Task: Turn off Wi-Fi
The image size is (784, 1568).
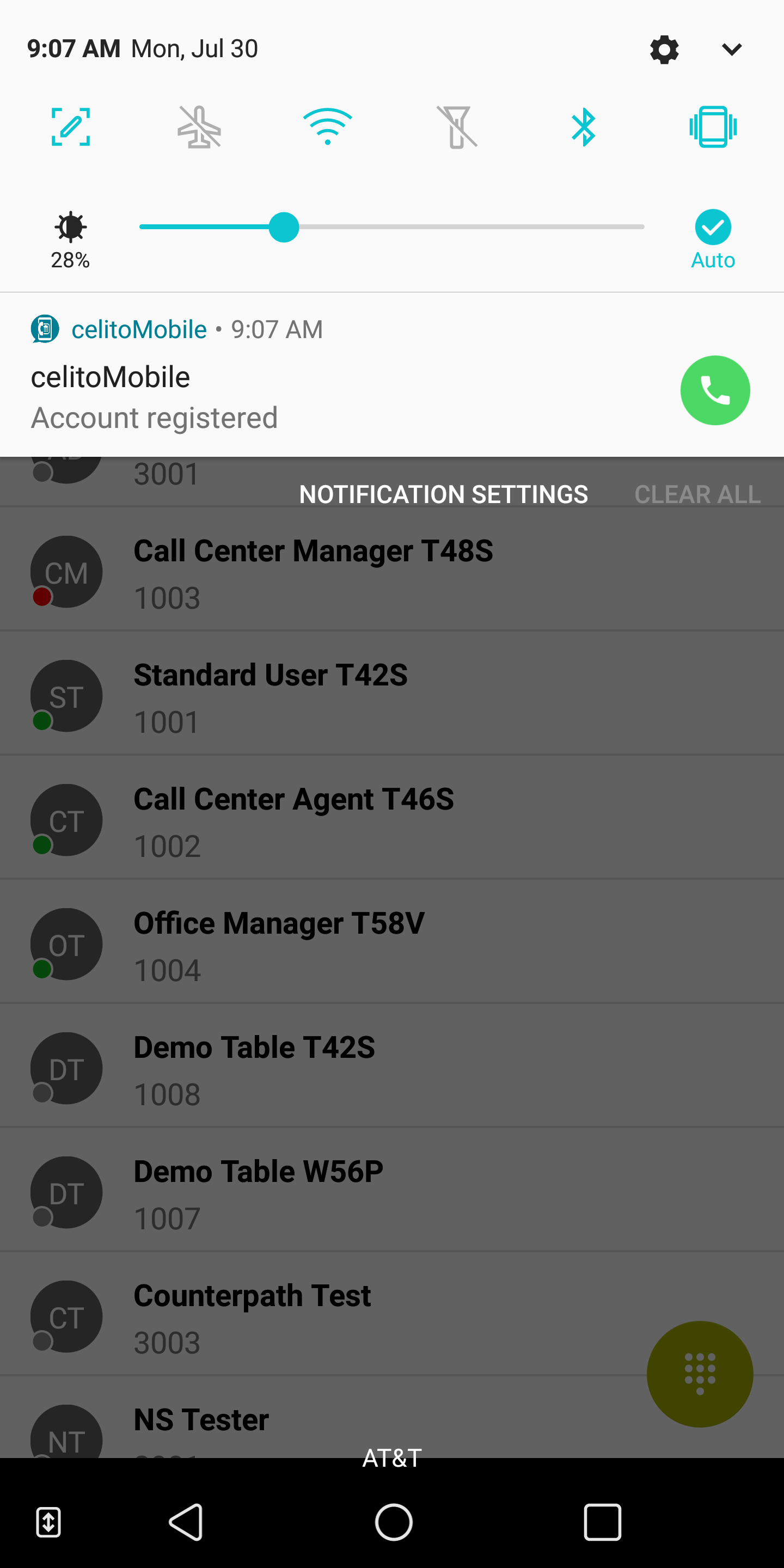Action: pyautogui.click(x=327, y=127)
